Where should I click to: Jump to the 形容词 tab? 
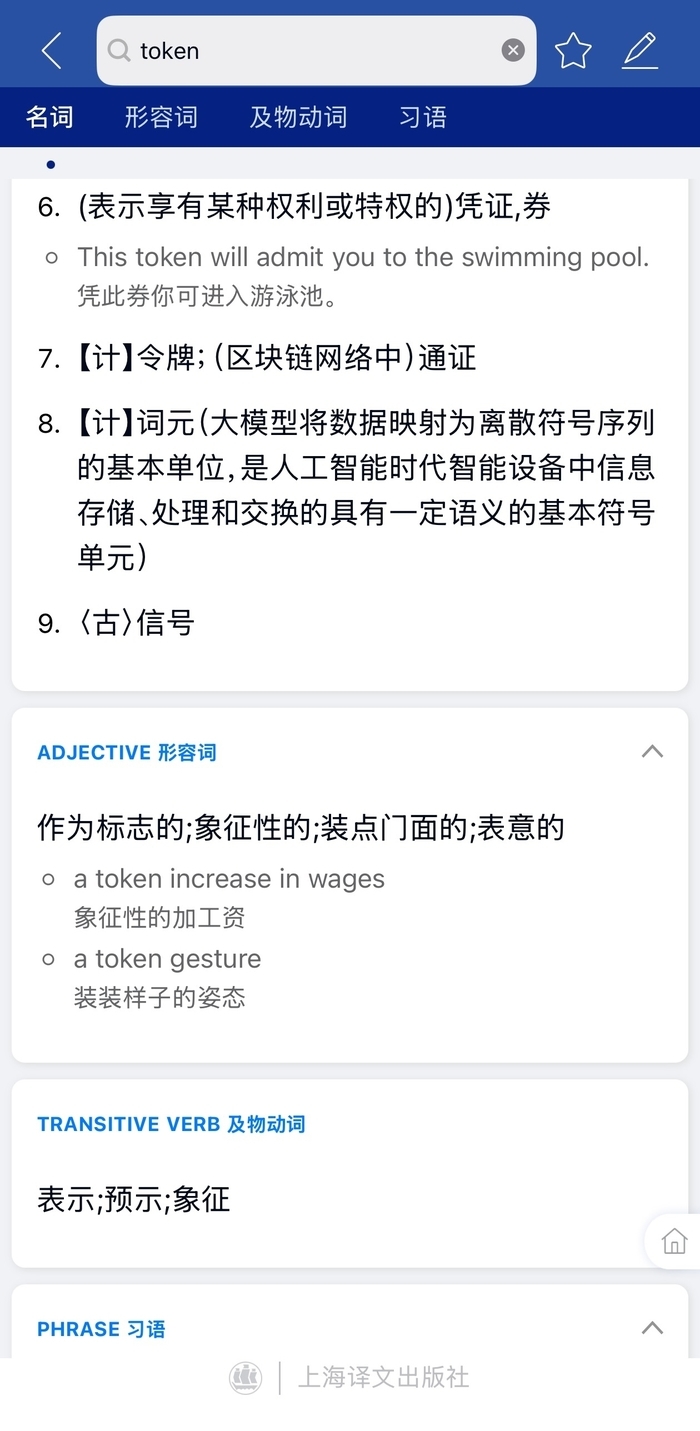(161, 117)
